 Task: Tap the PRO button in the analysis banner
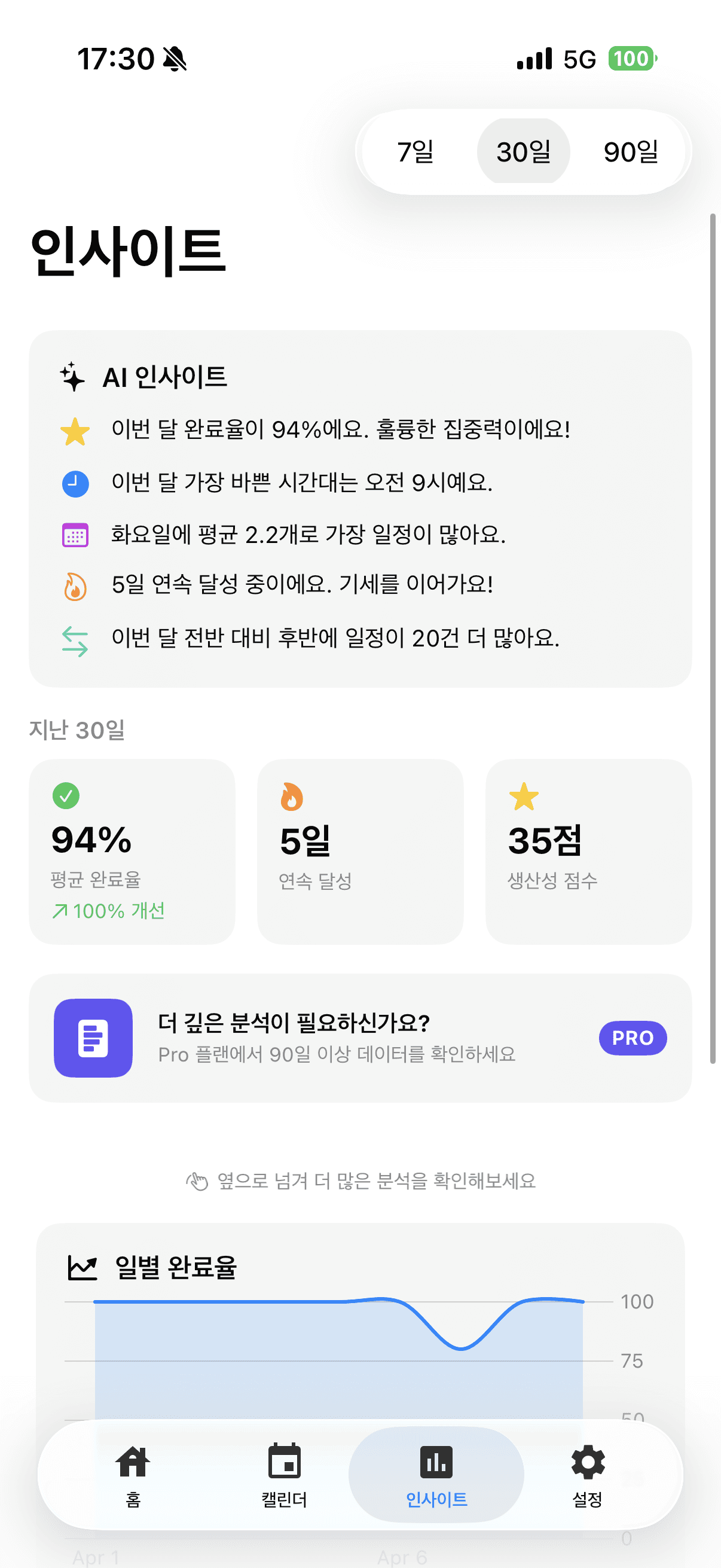(x=632, y=1038)
